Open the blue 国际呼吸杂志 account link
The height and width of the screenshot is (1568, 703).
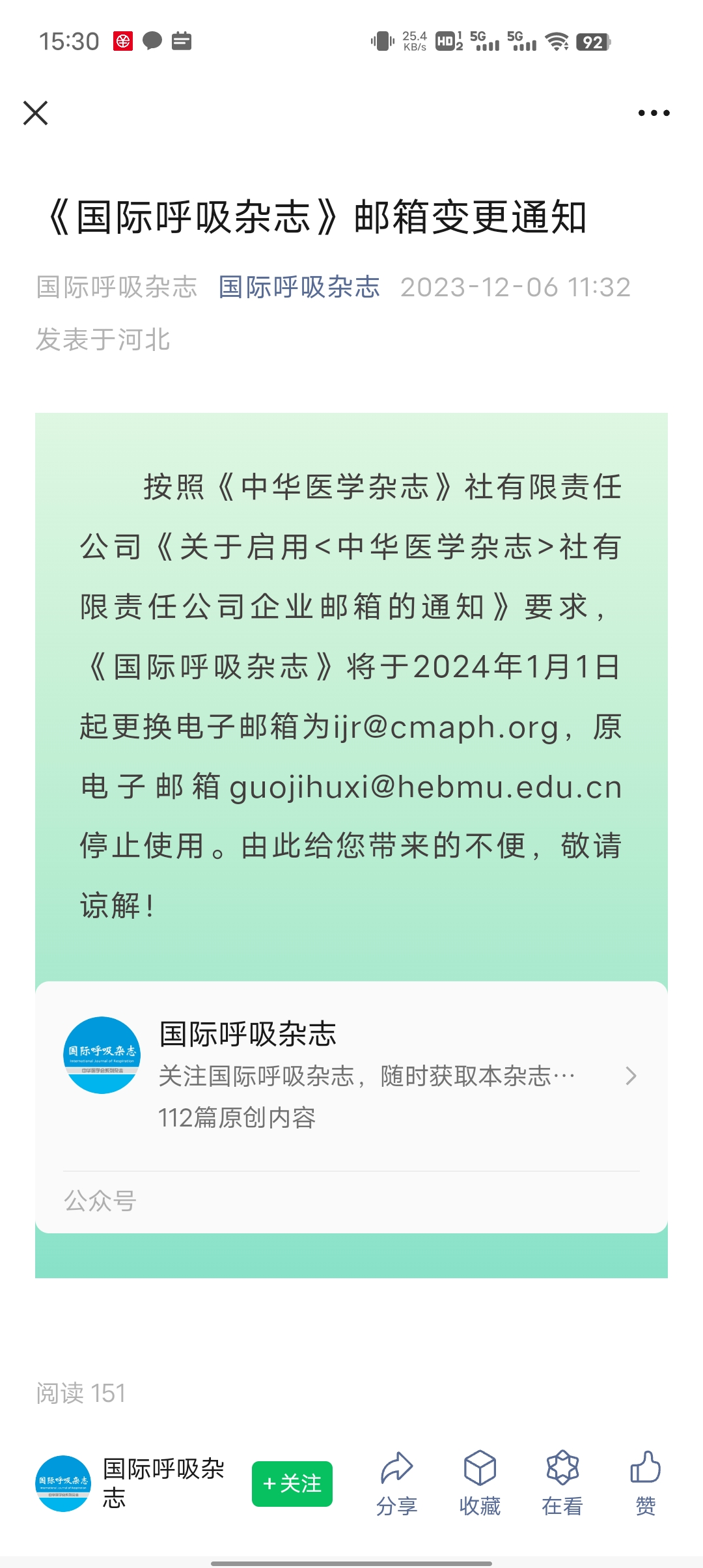[x=299, y=287]
